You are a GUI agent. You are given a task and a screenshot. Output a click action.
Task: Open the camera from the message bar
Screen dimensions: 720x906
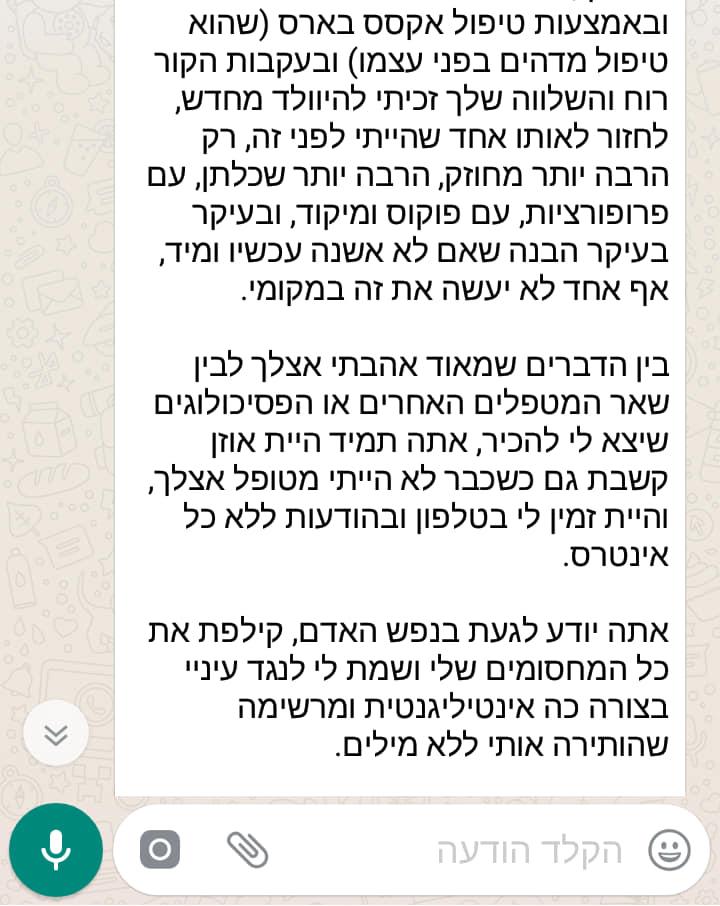[160, 851]
